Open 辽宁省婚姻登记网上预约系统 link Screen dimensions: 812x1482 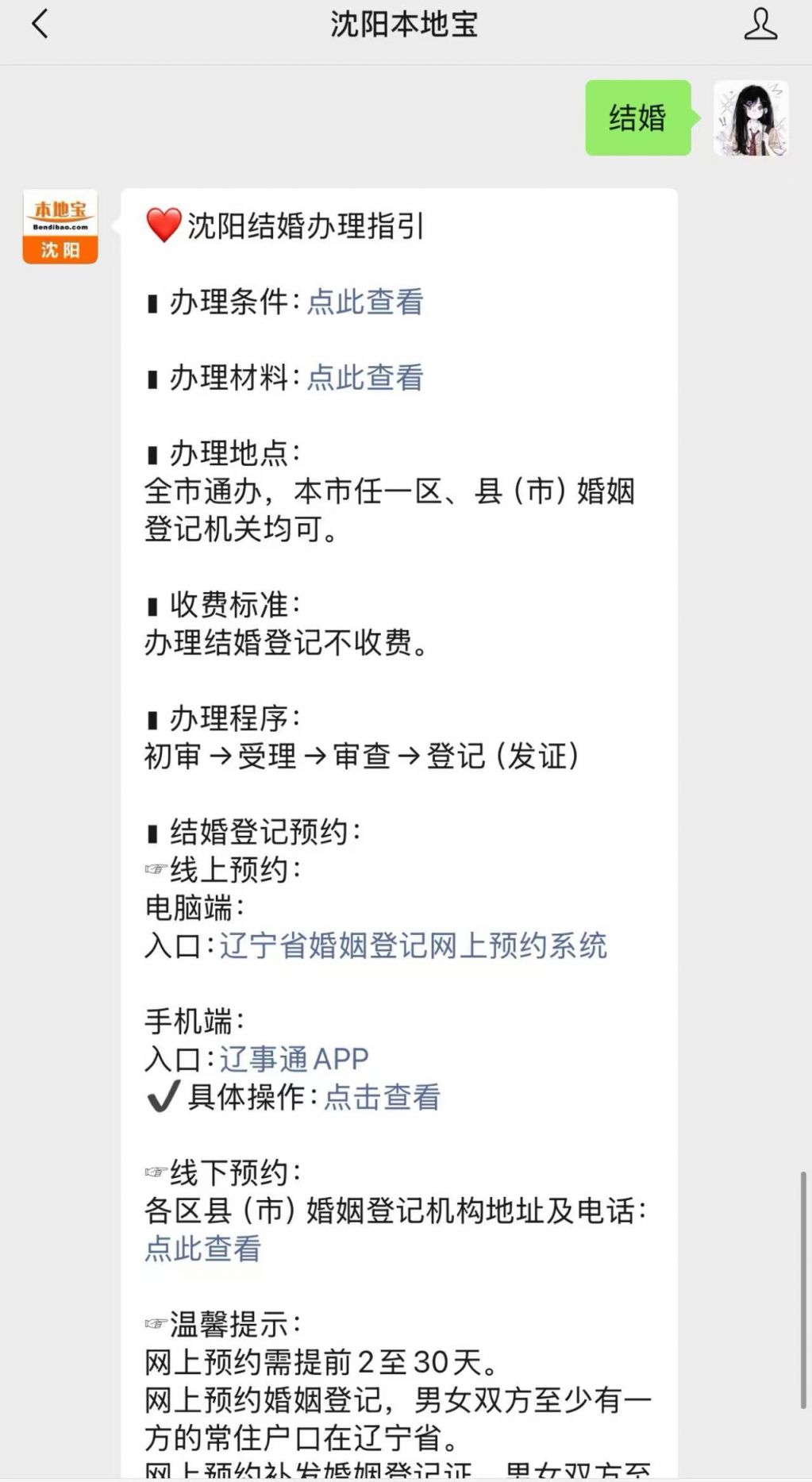coord(413,945)
